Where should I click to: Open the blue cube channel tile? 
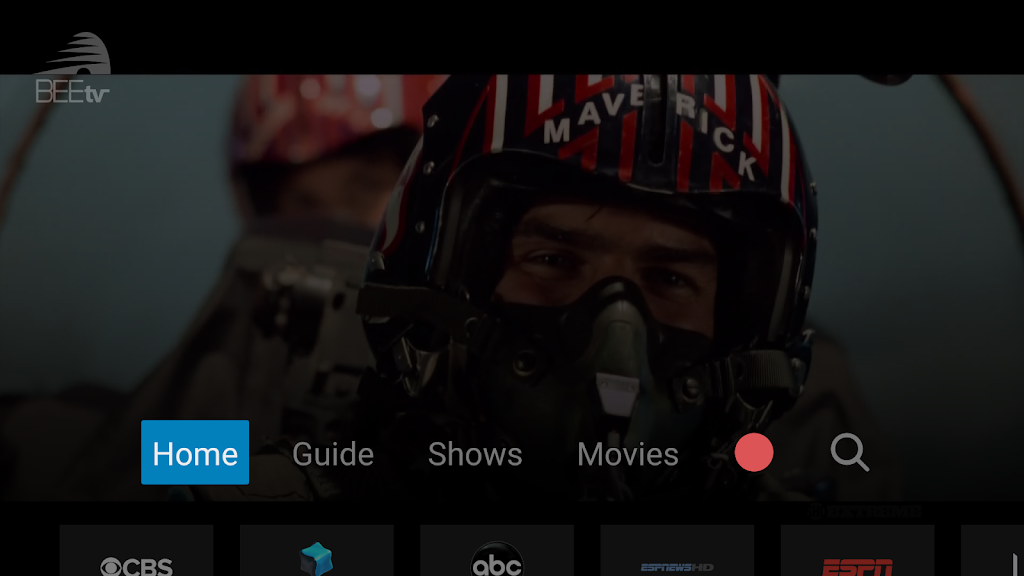tap(316, 553)
